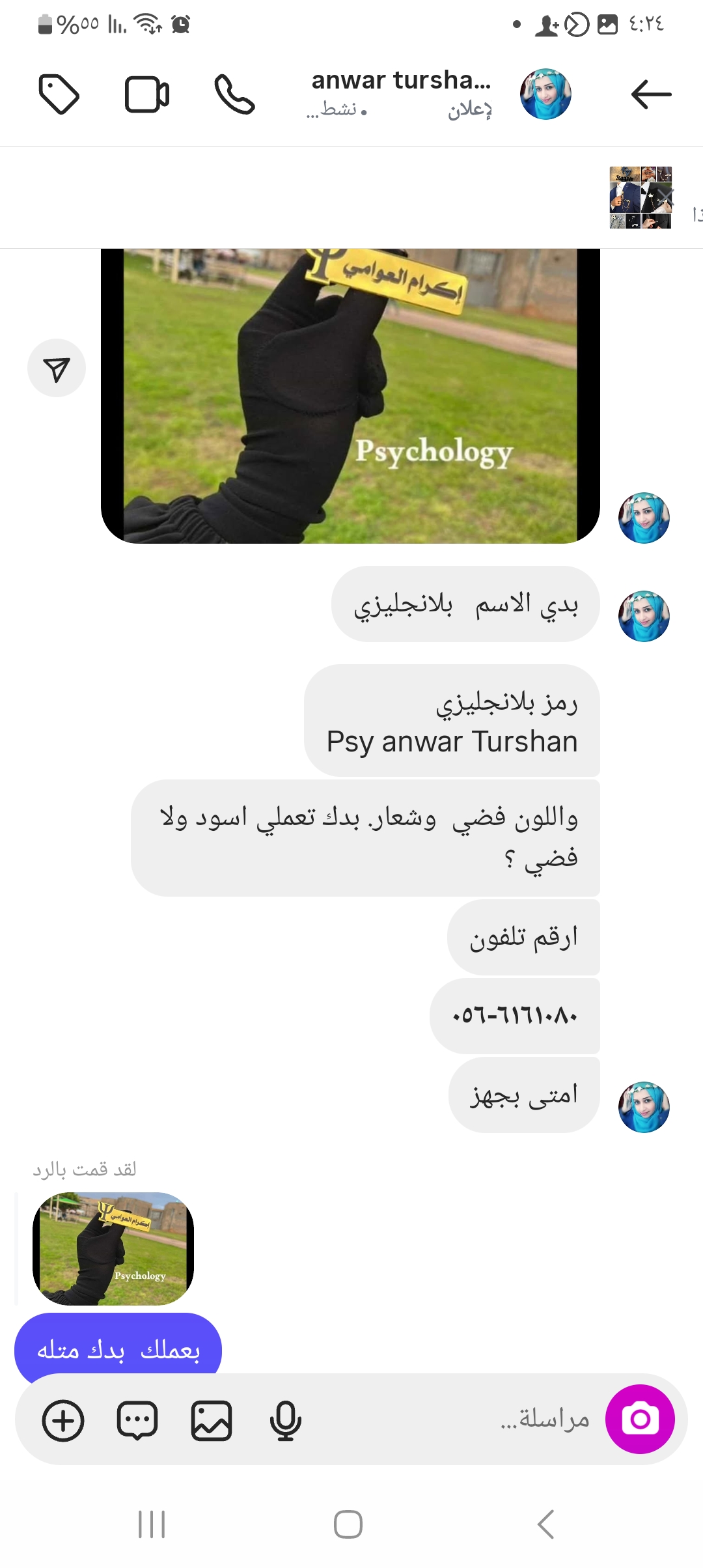Open the camera in the message bar
This screenshot has height=1568, width=703.
click(x=640, y=1419)
